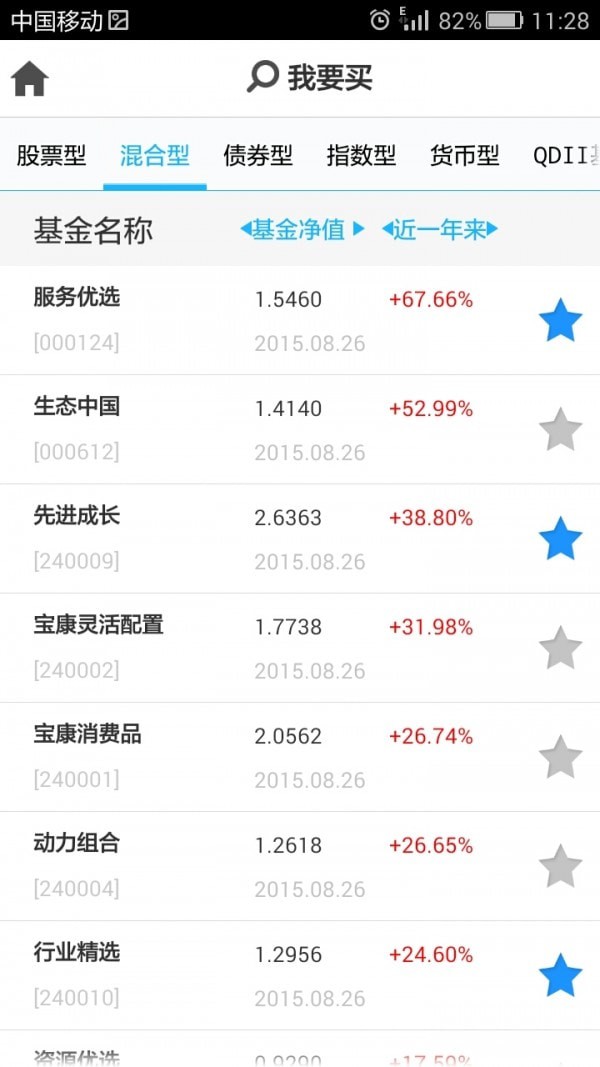Open the 宝康灵活配置 fund details
This screenshot has height=1067, width=600.
[x=98, y=625]
